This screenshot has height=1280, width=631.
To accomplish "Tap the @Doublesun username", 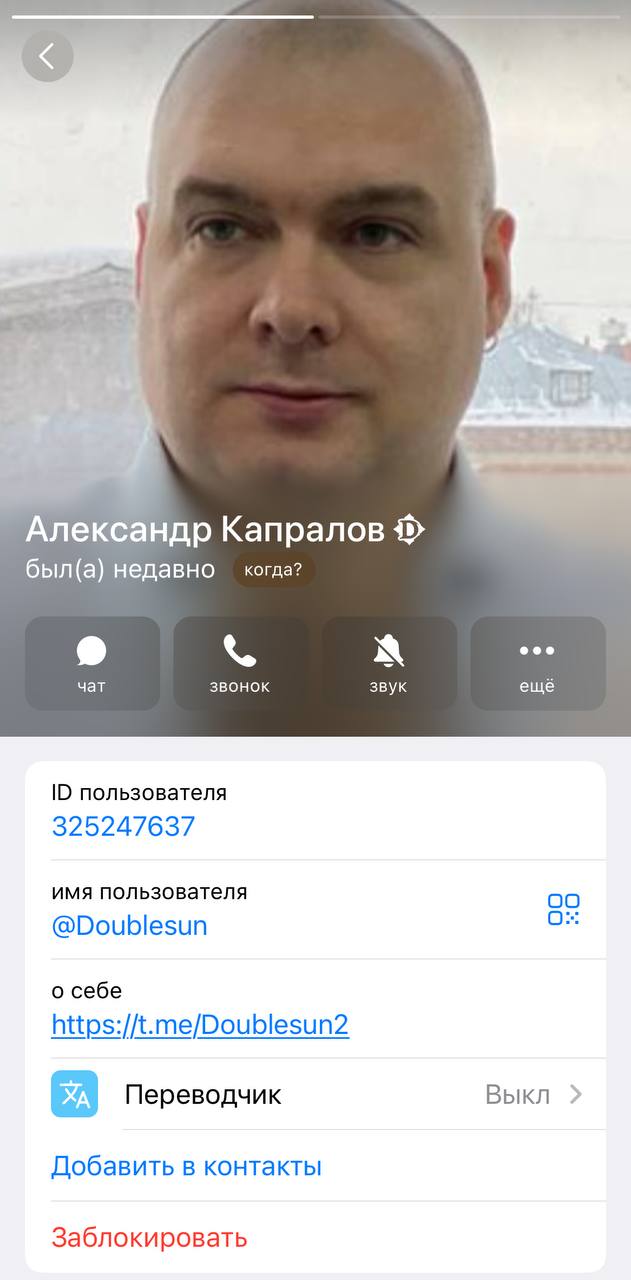I will tap(129, 926).
